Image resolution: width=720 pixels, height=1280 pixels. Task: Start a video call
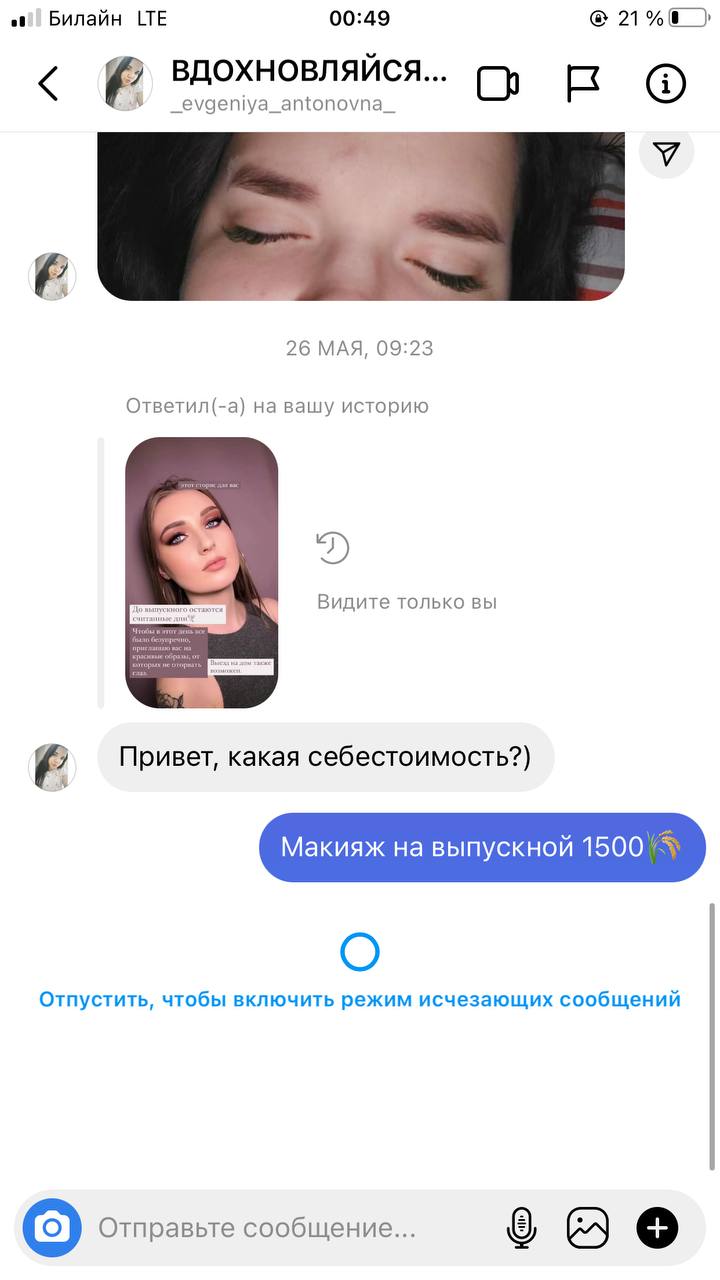[497, 84]
